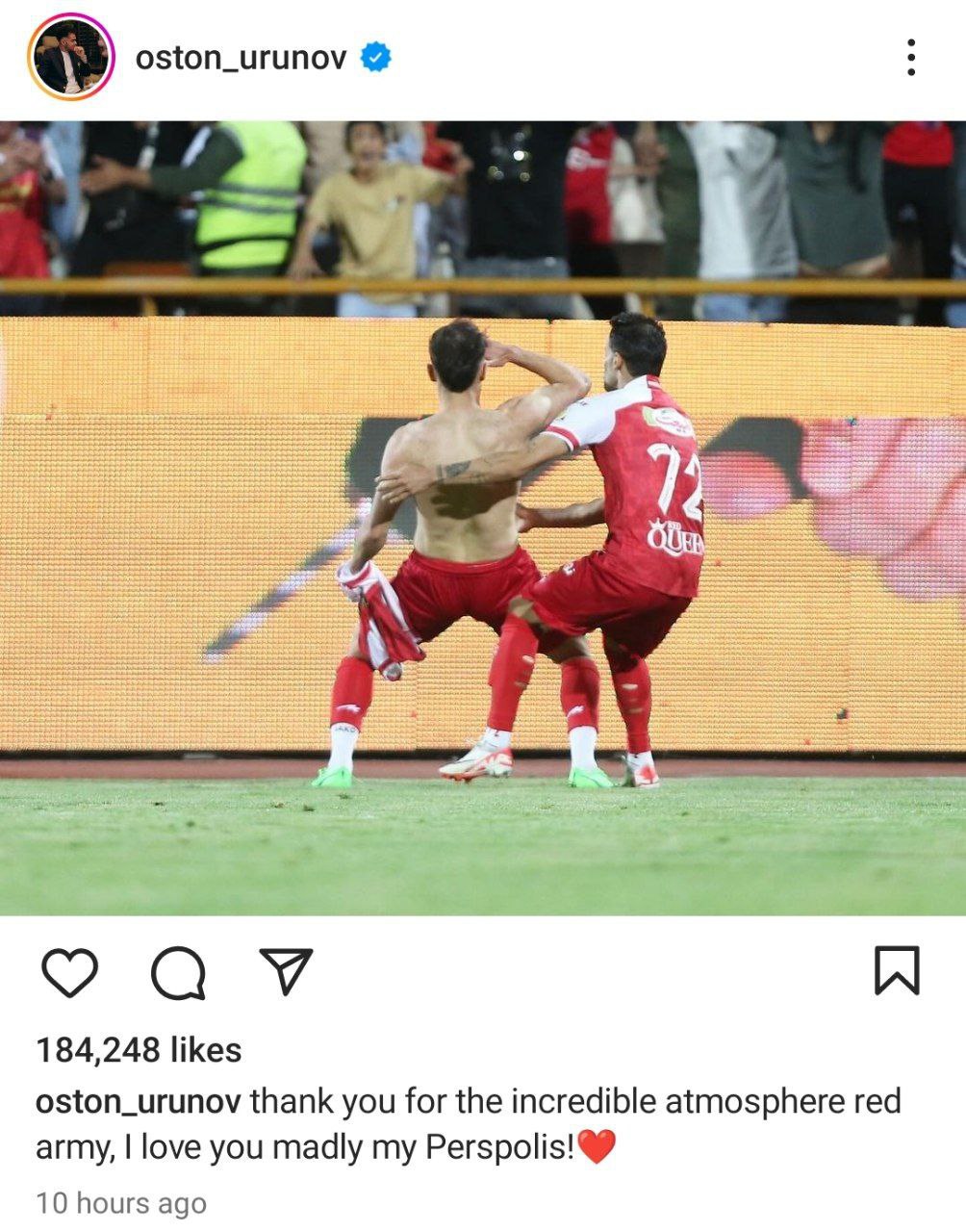Share the post via paper plane icon

(286, 971)
